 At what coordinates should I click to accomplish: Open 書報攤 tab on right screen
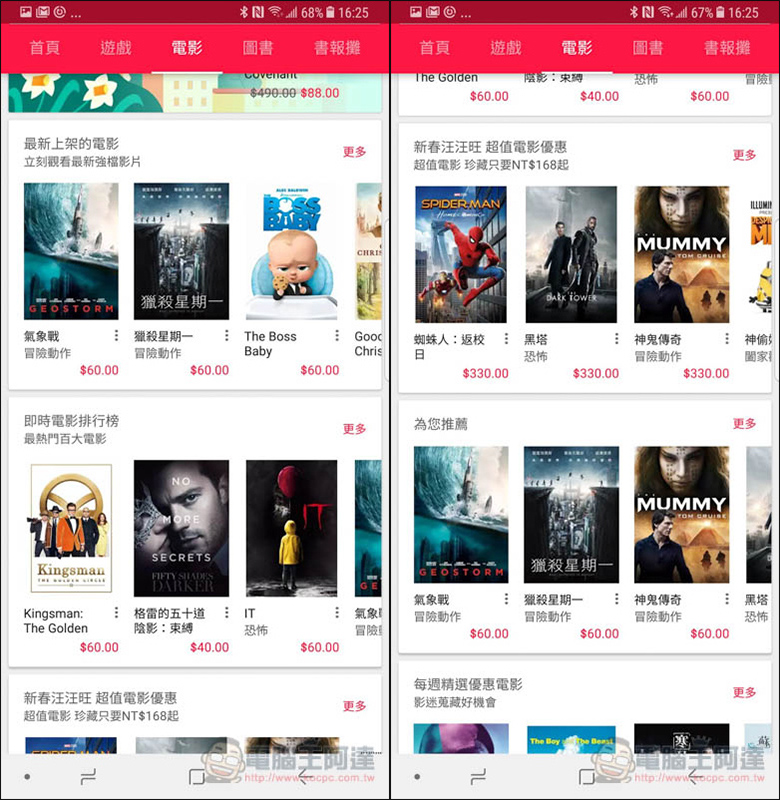point(727,48)
